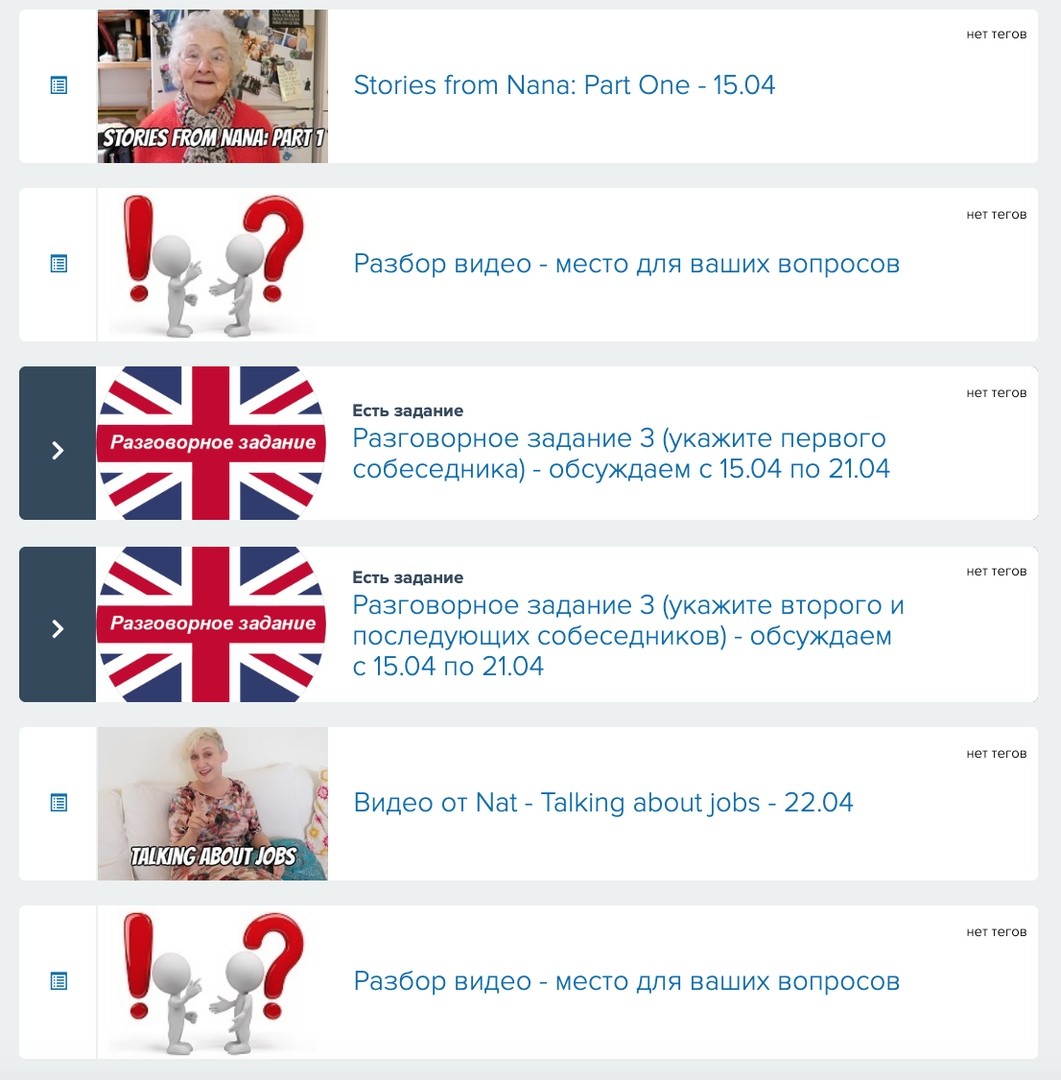Expand the arrow next to первого собеседника task
The width and height of the screenshot is (1061, 1080).
[58, 450]
